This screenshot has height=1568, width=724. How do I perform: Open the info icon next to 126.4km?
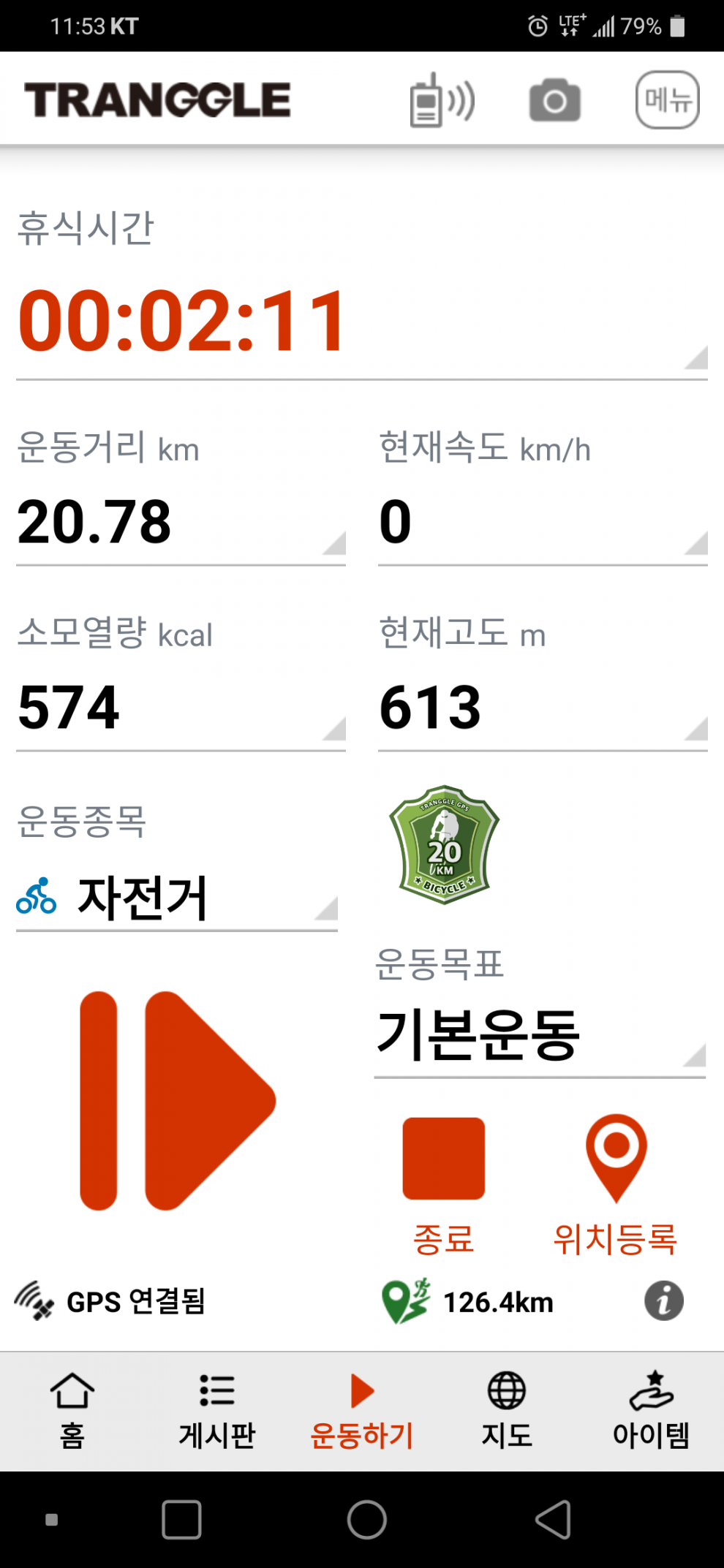click(x=663, y=1301)
